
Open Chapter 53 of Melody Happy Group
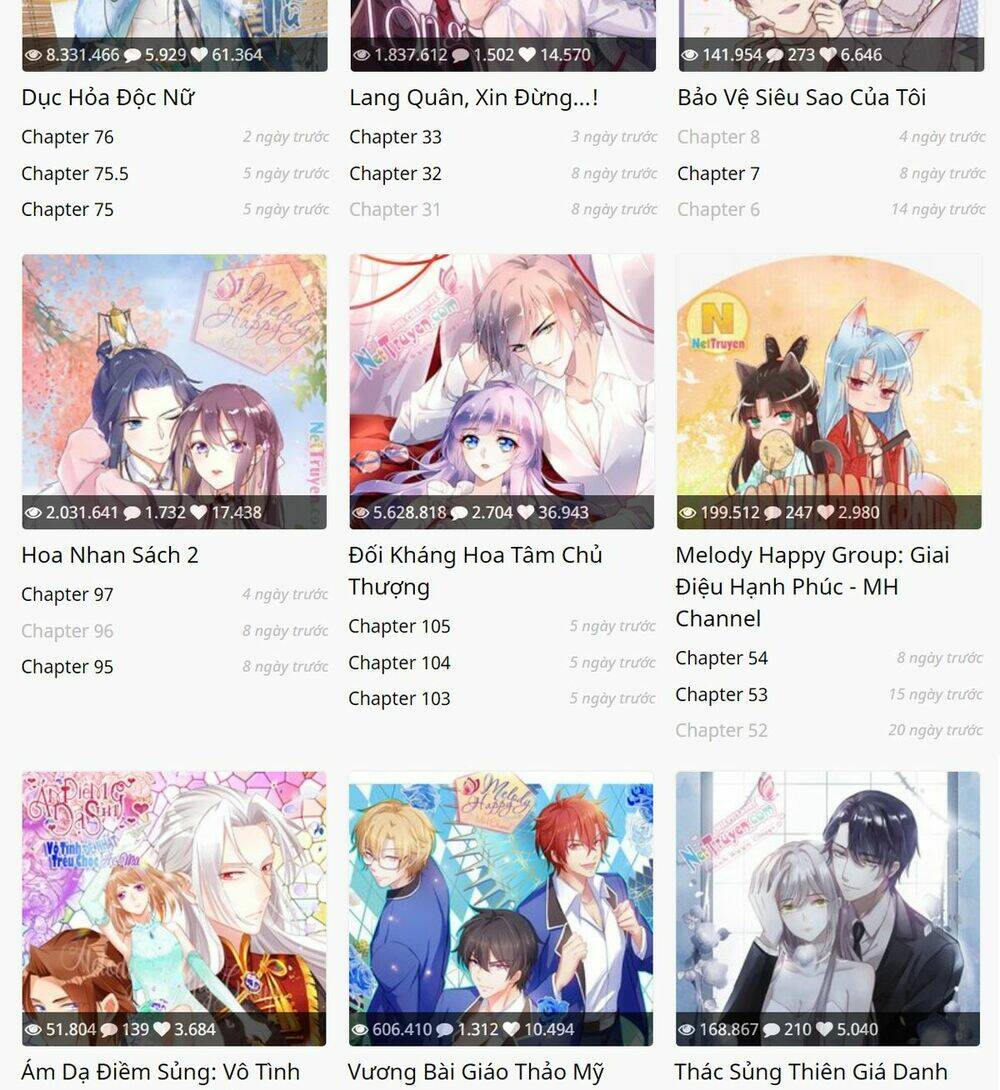pyautogui.click(x=721, y=695)
